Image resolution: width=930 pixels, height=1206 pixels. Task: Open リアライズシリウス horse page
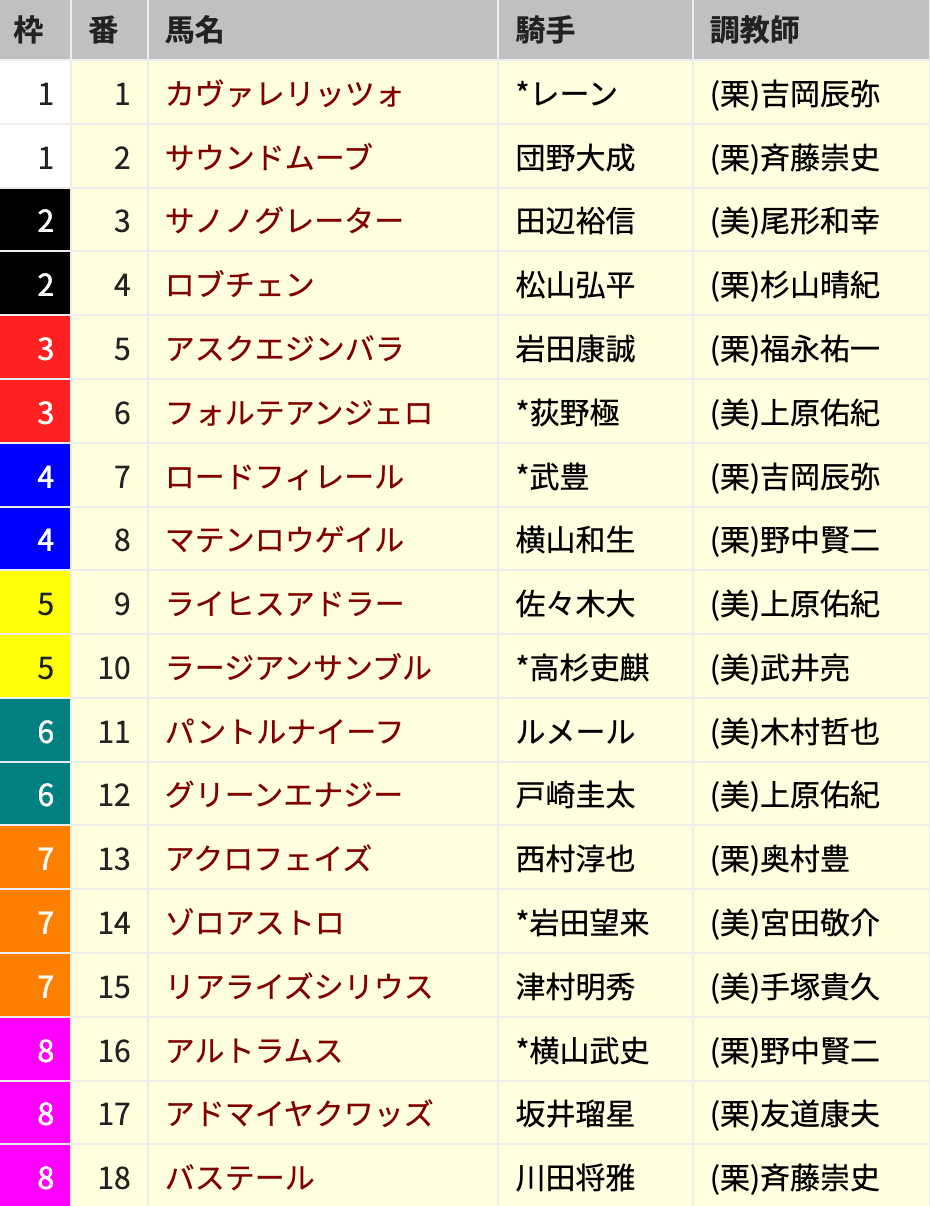point(299,987)
